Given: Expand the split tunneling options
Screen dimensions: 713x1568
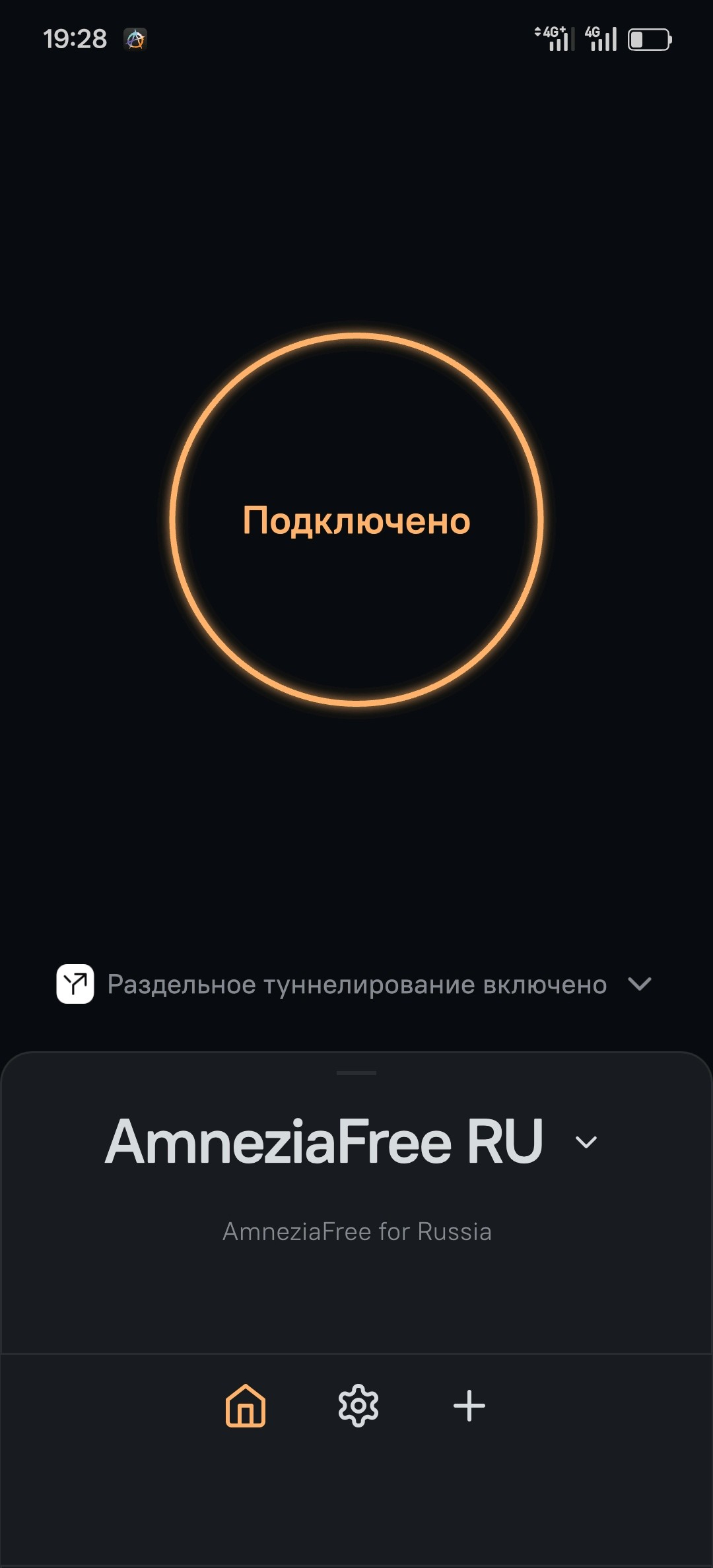Looking at the screenshot, I should [639, 984].
